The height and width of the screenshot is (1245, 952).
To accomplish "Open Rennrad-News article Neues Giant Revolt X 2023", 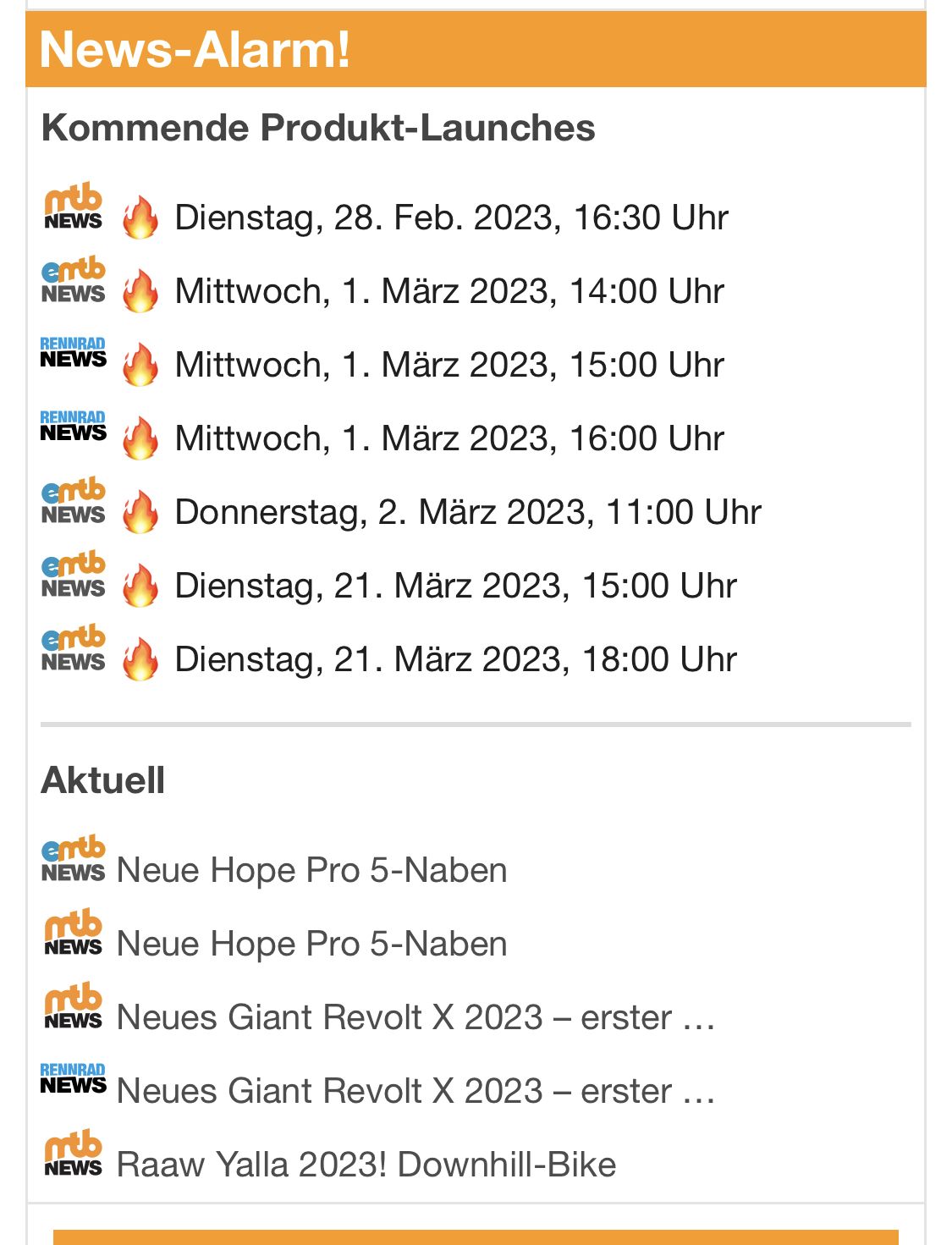I will pyautogui.click(x=415, y=1091).
